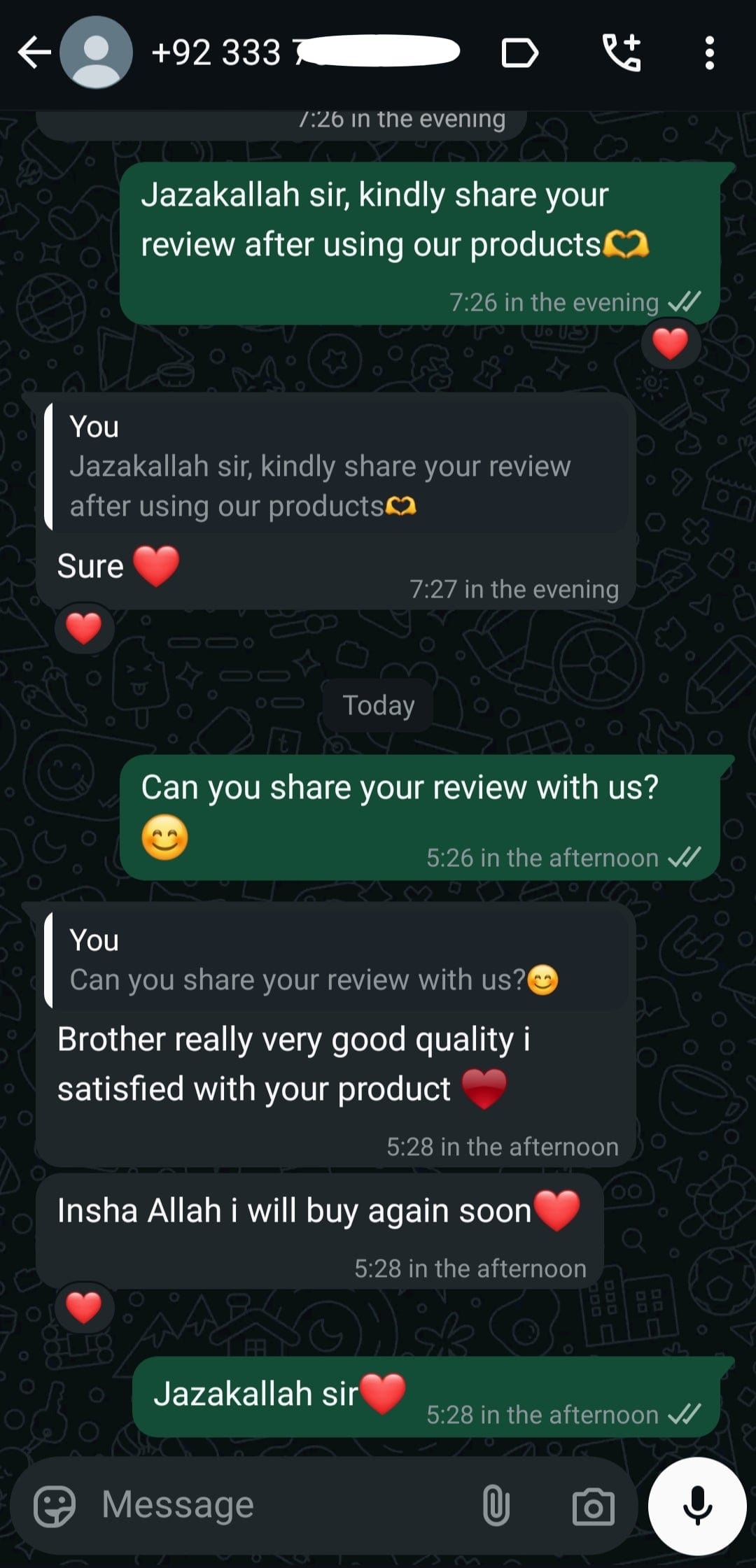Start a call with this contact
The width and height of the screenshot is (756, 1568).
(622, 52)
